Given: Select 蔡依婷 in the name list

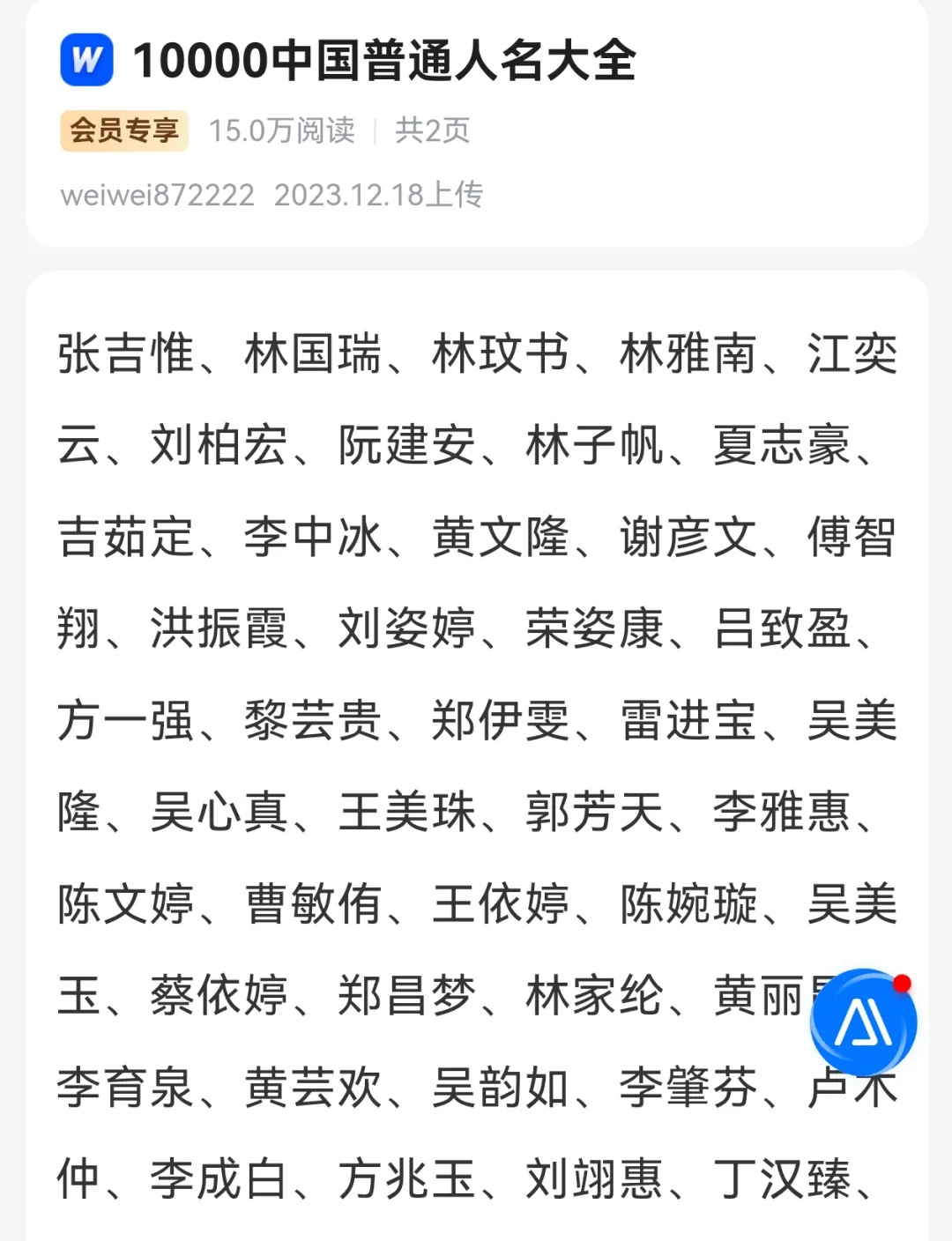Looking at the screenshot, I should [220, 997].
